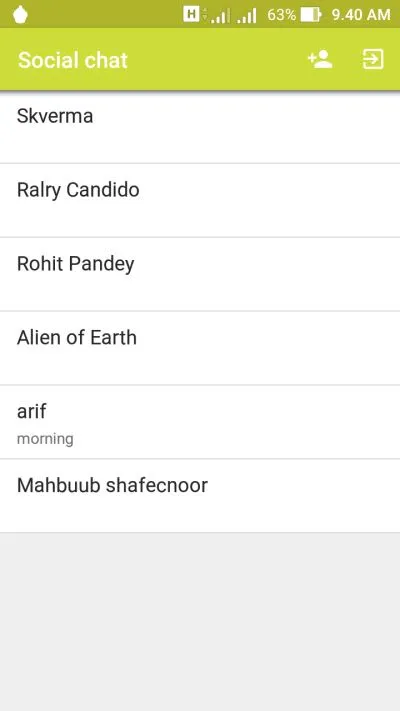Open the chat with Skverma
400x711 pixels.
pos(200,127)
